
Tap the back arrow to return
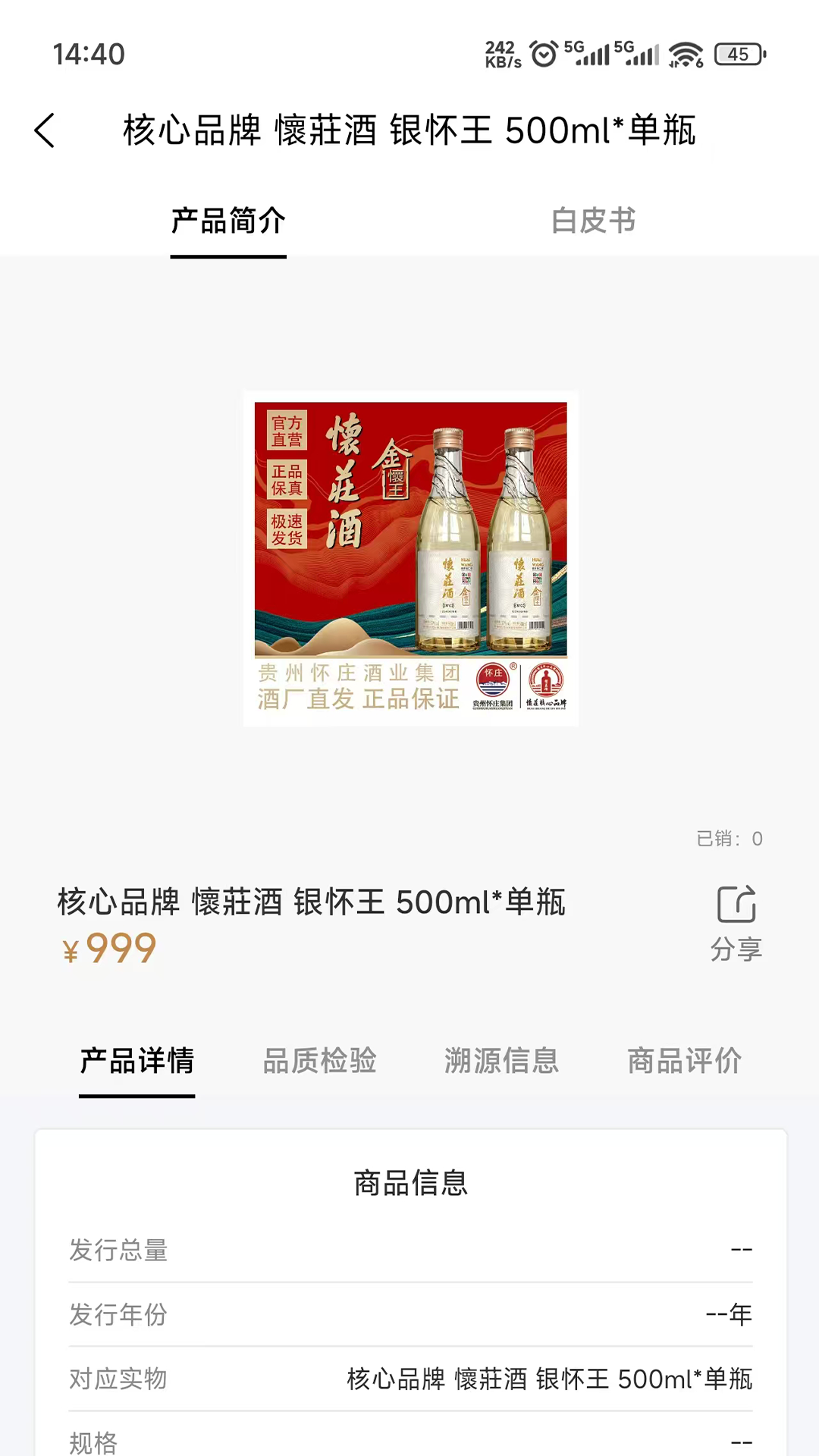45,130
